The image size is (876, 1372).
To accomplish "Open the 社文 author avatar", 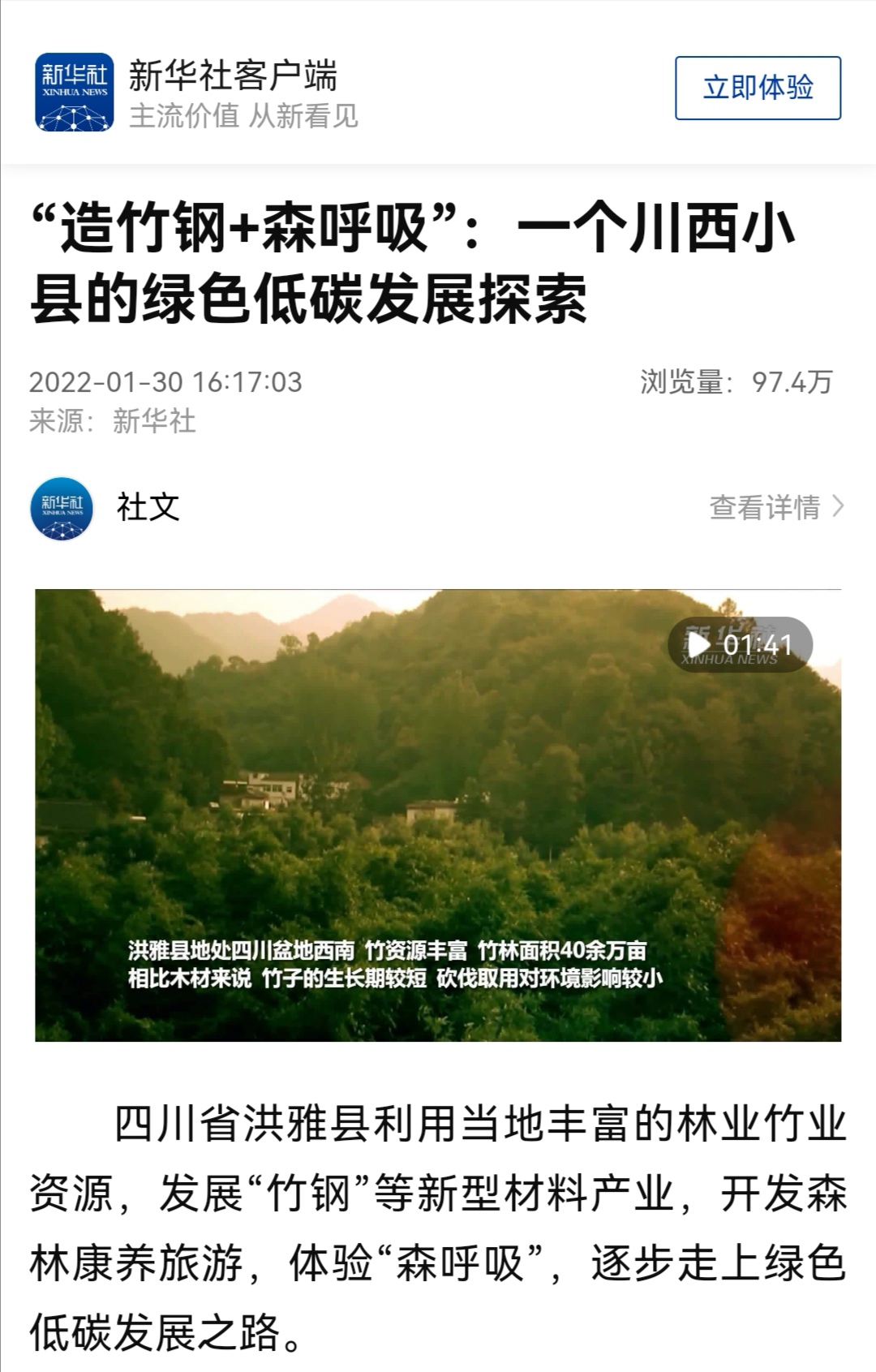I will [62, 509].
